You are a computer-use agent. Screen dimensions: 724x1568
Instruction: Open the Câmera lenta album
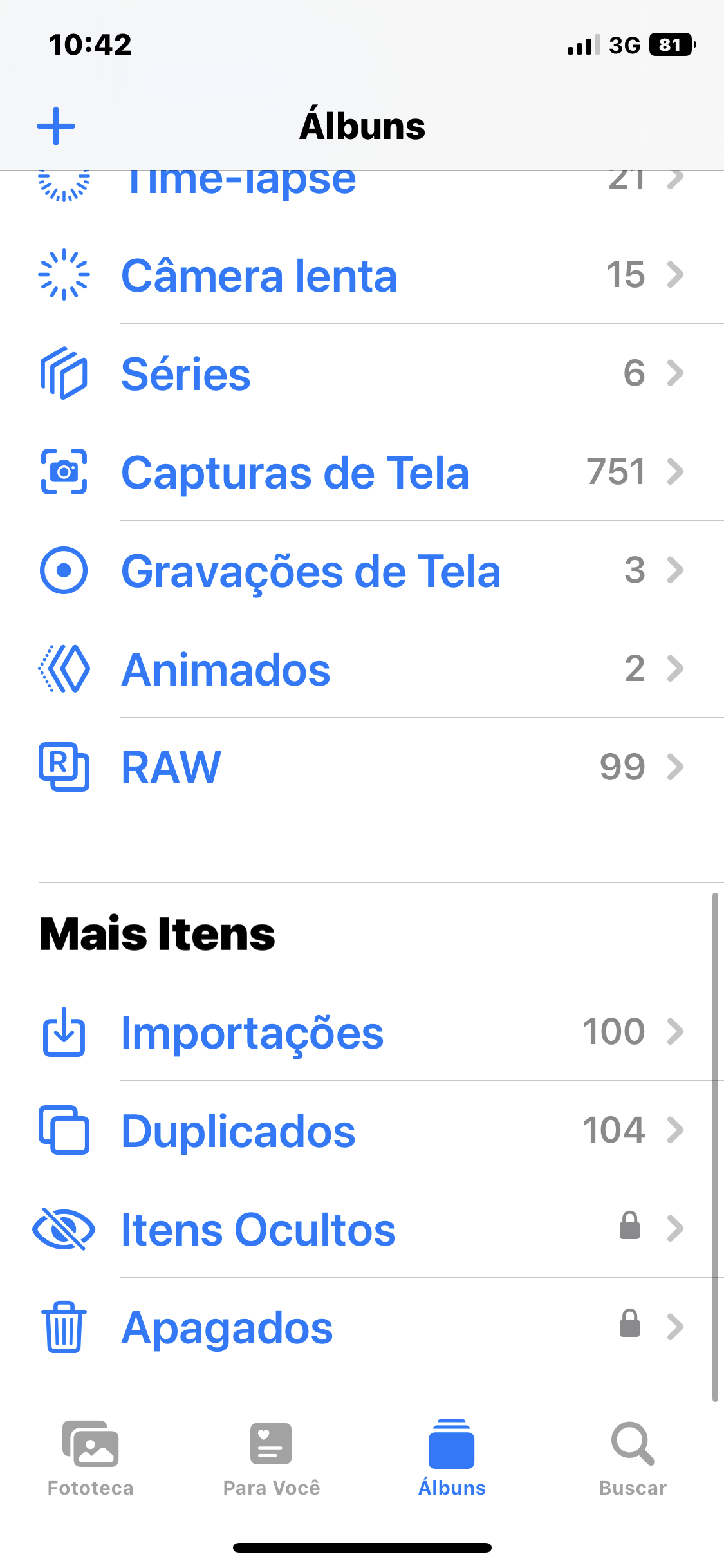click(x=259, y=275)
